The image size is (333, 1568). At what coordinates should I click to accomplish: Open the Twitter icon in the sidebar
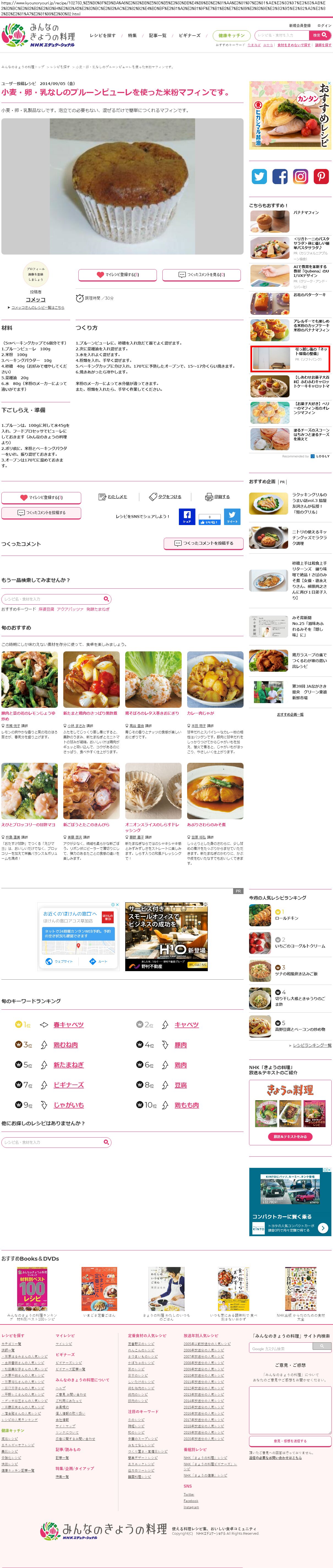[259, 176]
